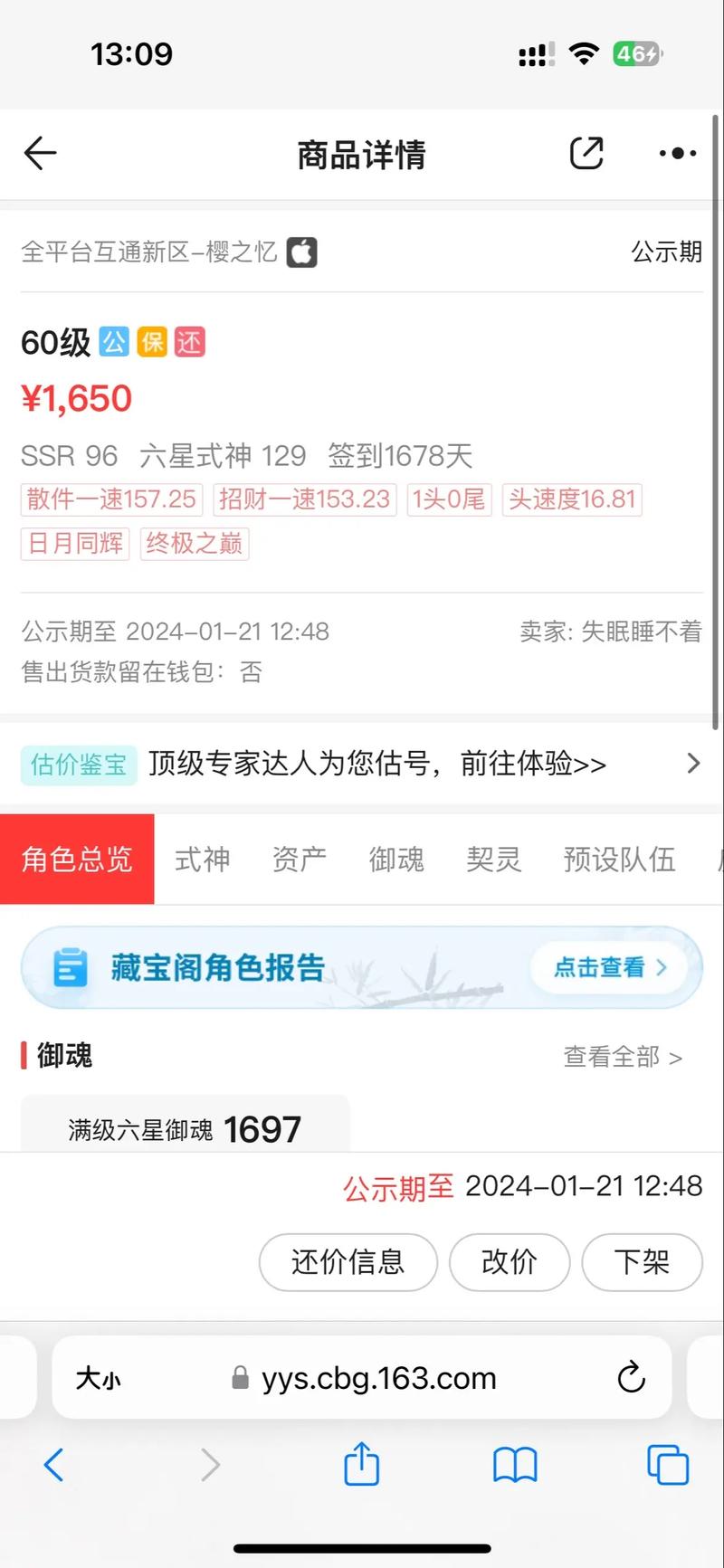Viewport: 724px width, 1568px height.
Task: Select the 角色总览 tab
Action: tap(77, 859)
